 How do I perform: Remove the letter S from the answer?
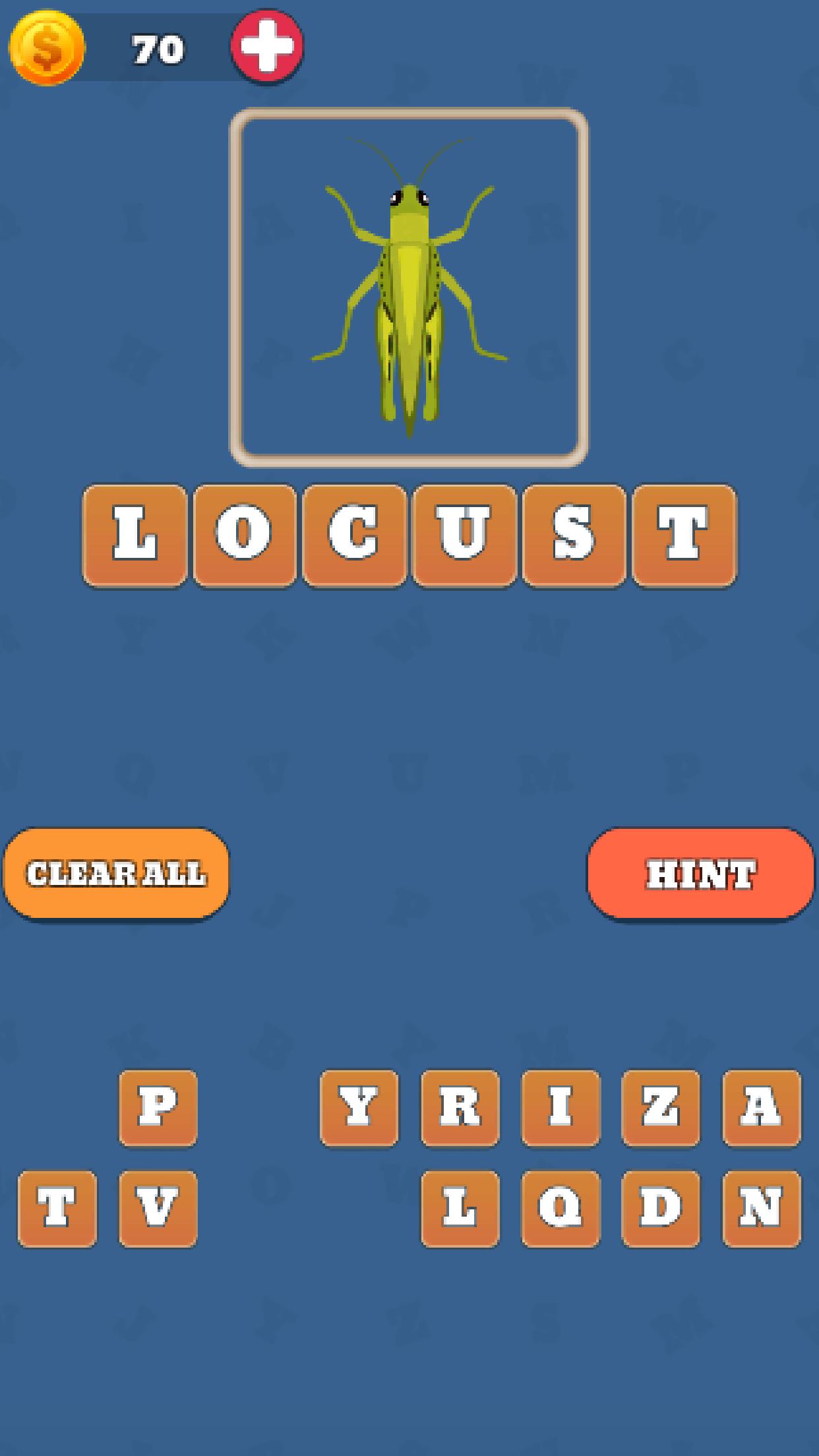pyautogui.click(x=574, y=535)
